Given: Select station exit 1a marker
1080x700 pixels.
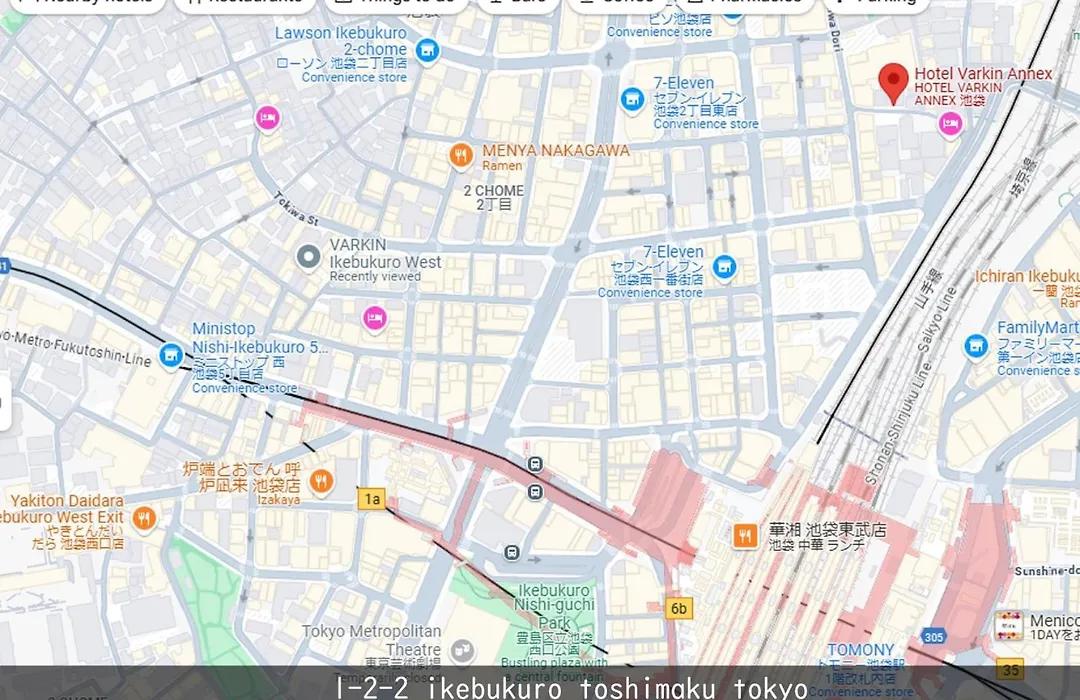Looking at the screenshot, I should (372, 498).
